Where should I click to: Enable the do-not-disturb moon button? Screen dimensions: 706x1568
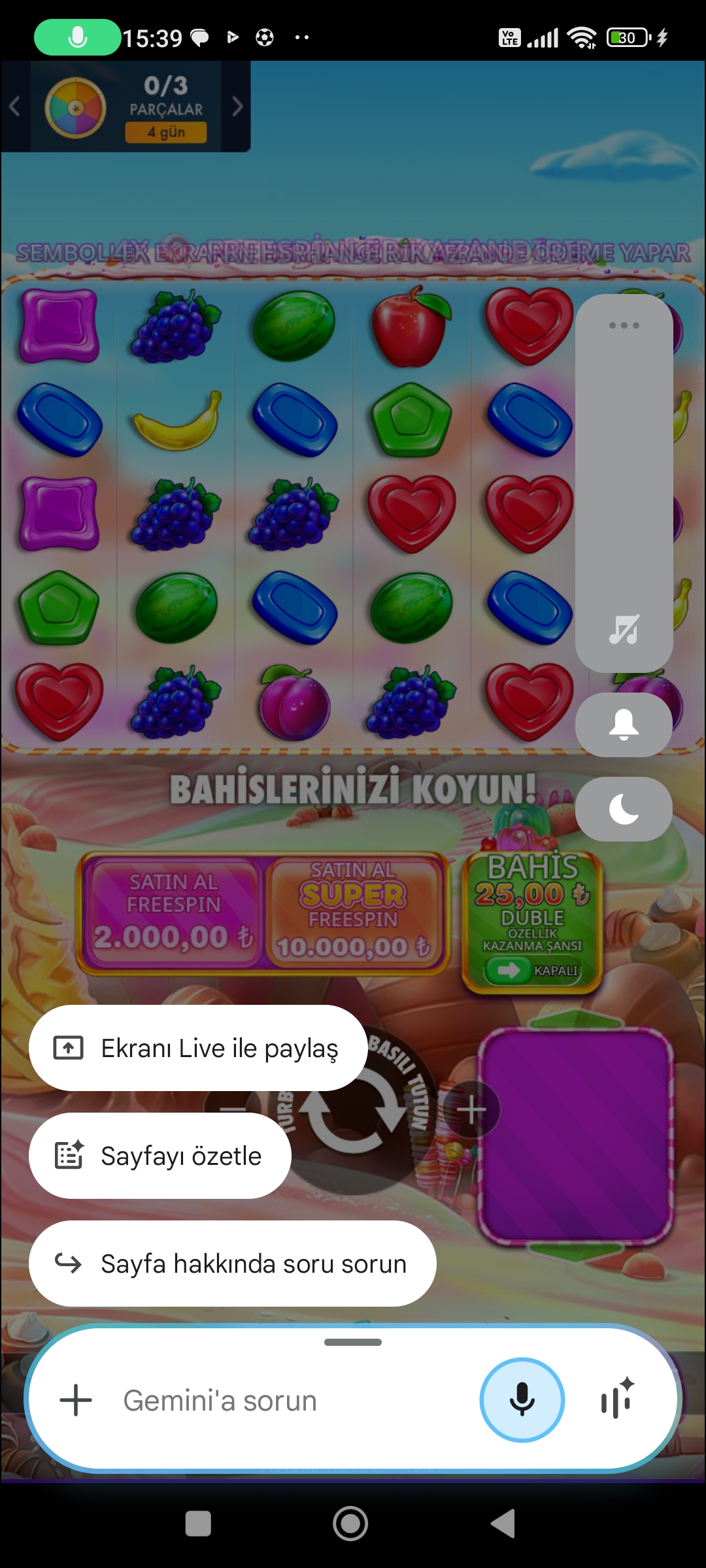click(x=624, y=809)
